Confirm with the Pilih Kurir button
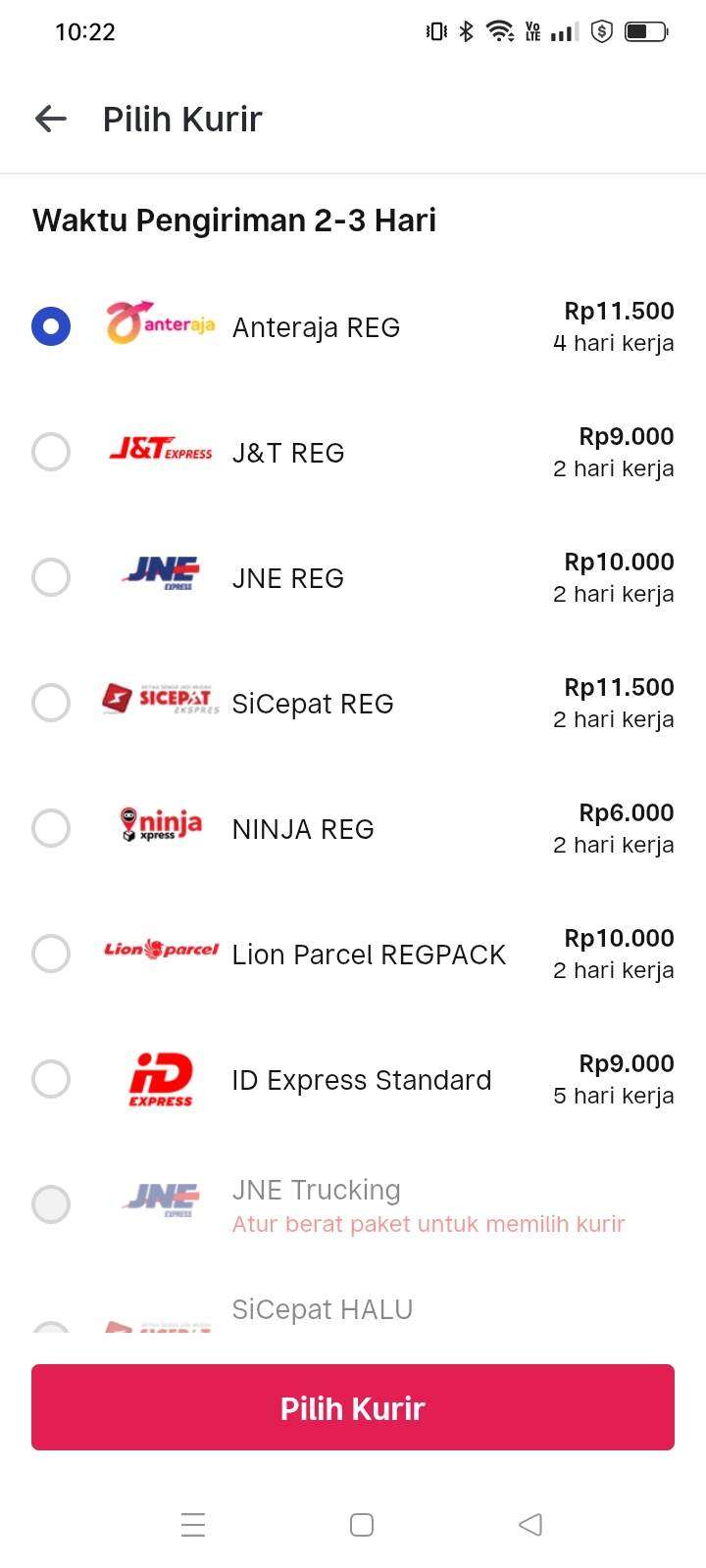The width and height of the screenshot is (706, 1568). coord(353,1407)
